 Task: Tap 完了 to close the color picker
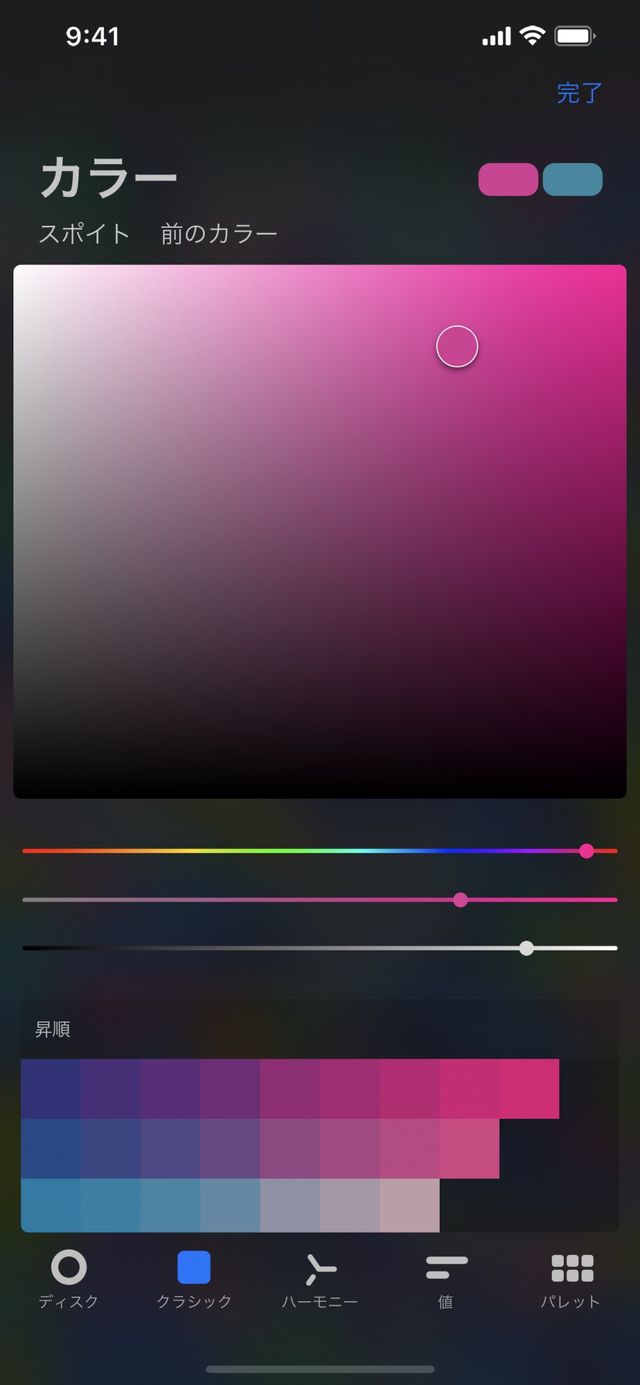pos(579,93)
